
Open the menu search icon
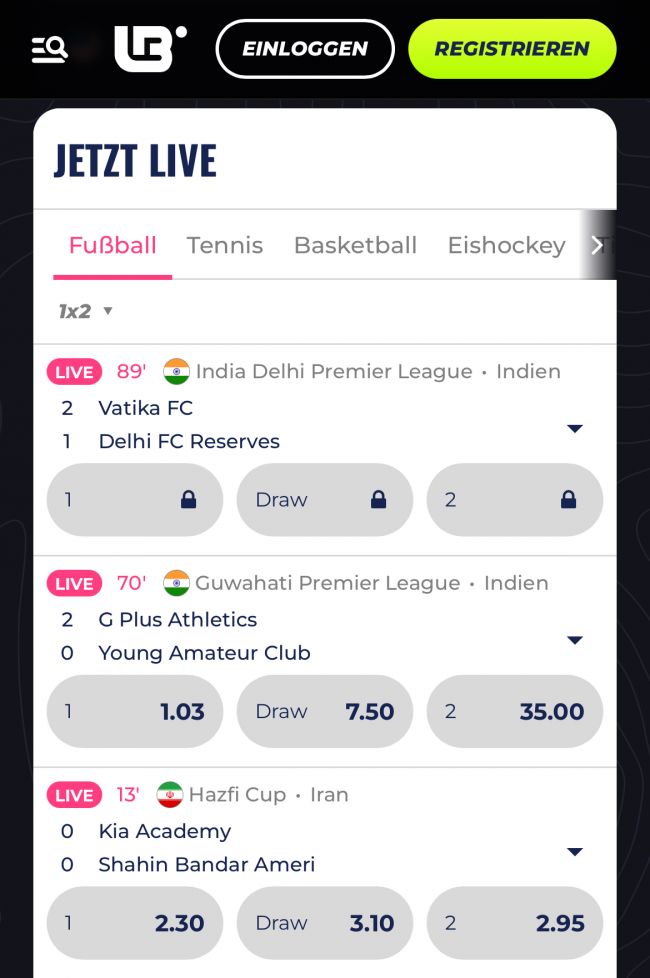click(49, 49)
